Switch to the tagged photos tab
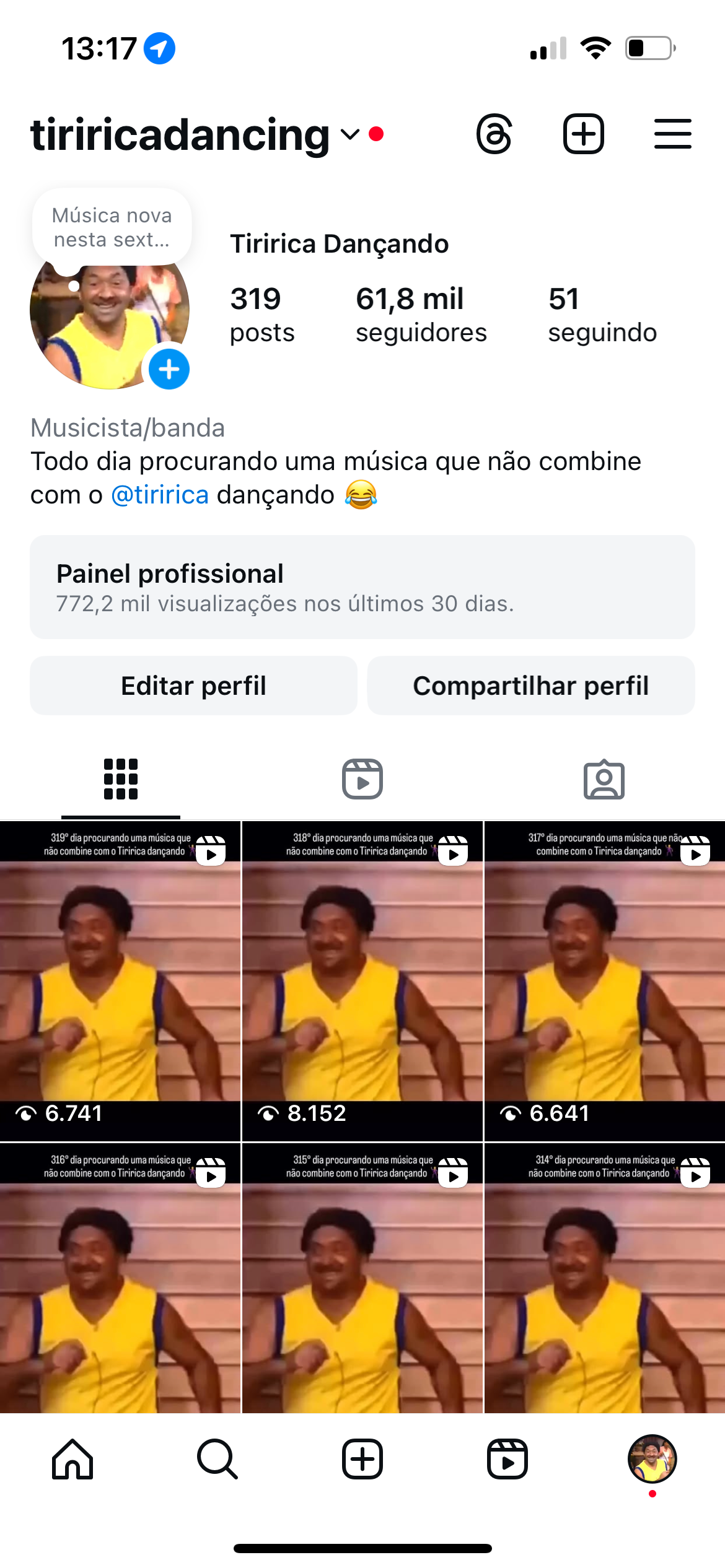 point(604,779)
